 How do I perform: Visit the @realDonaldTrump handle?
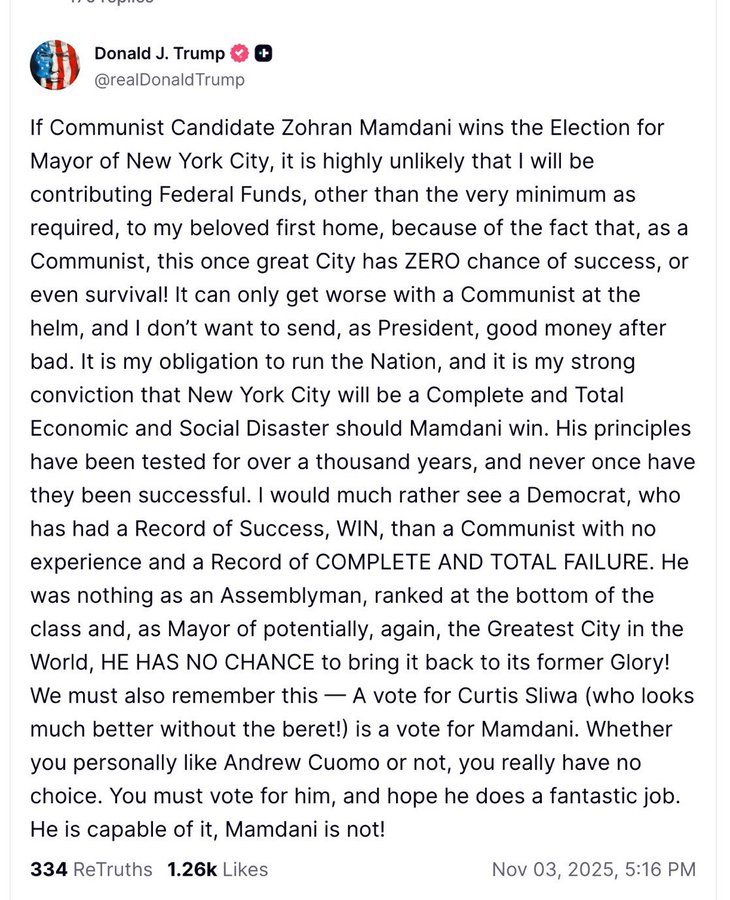(x=169, y=79)
